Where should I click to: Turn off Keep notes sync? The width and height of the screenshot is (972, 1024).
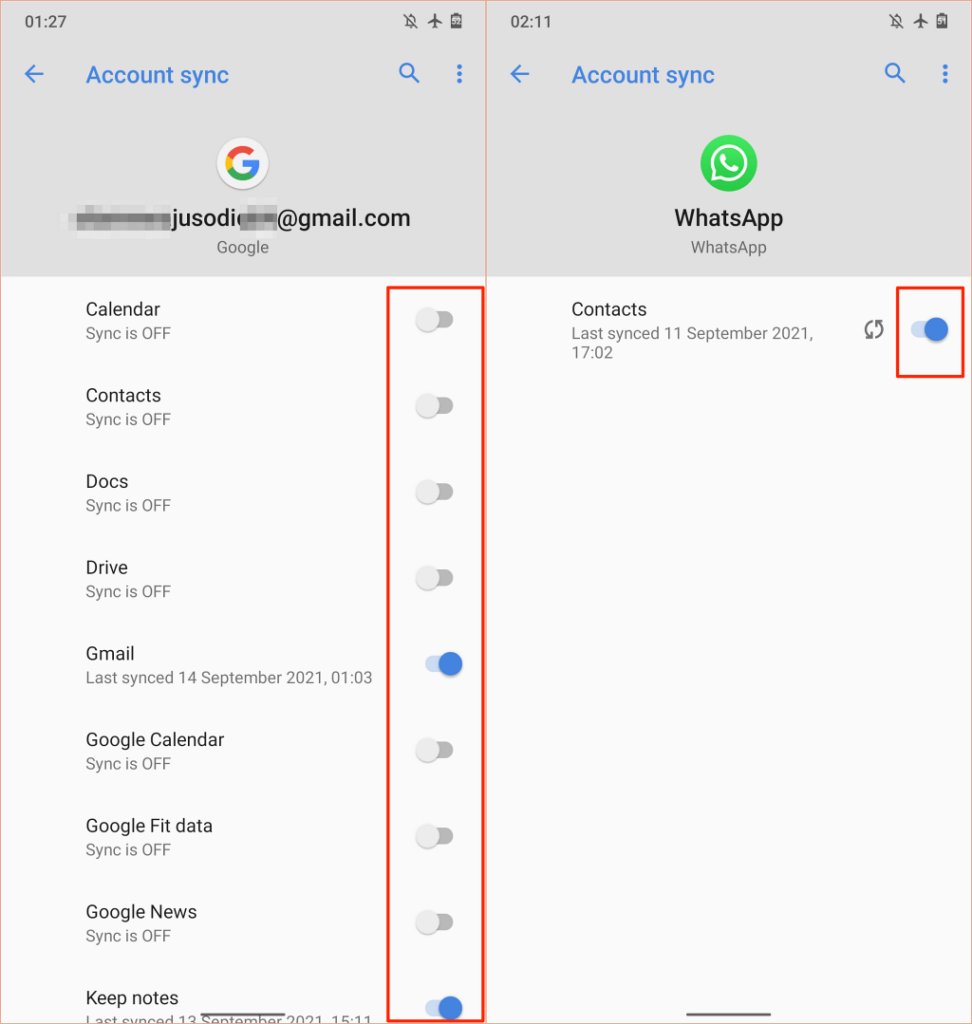pyautogui.click(x=443, y=1006)
